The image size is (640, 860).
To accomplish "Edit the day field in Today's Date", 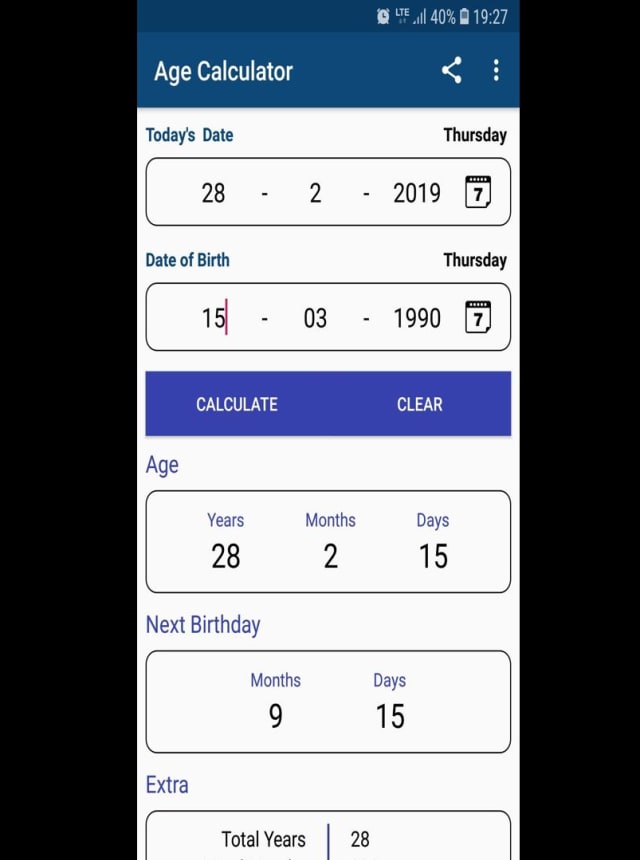I will point(213,193).
